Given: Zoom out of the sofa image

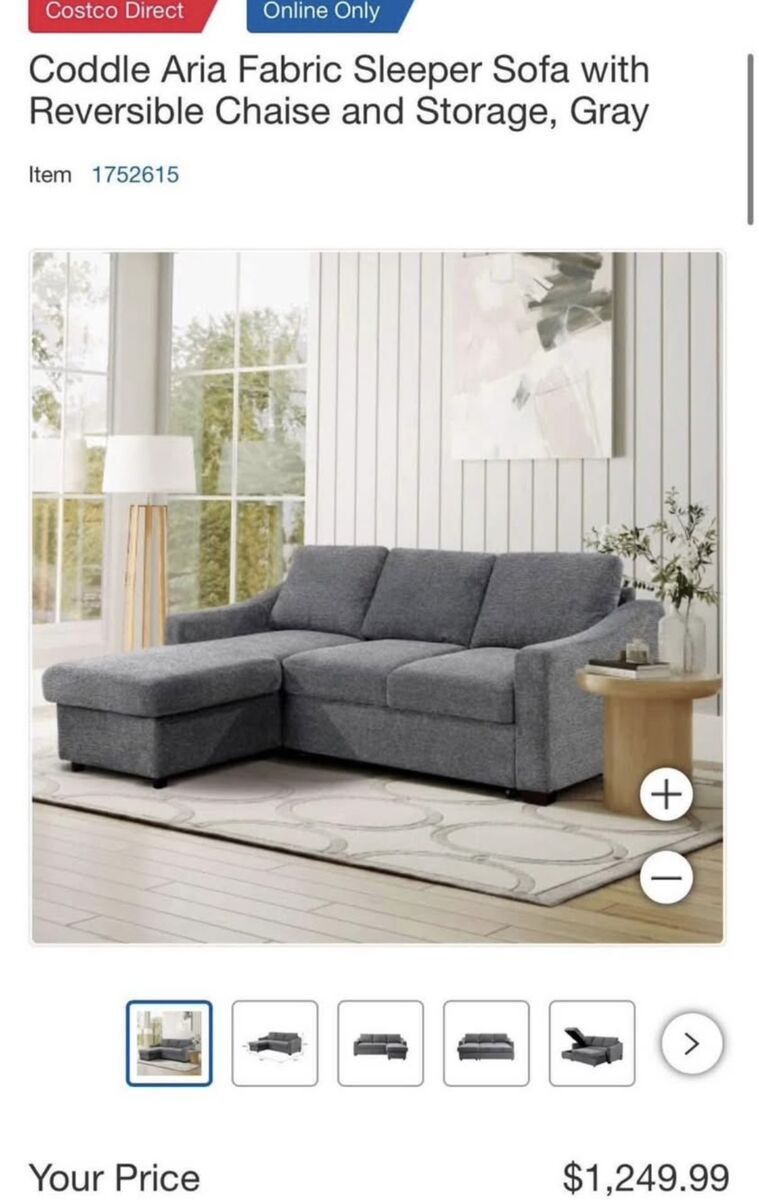Looking at the screenshot, I should coord(666,877).
